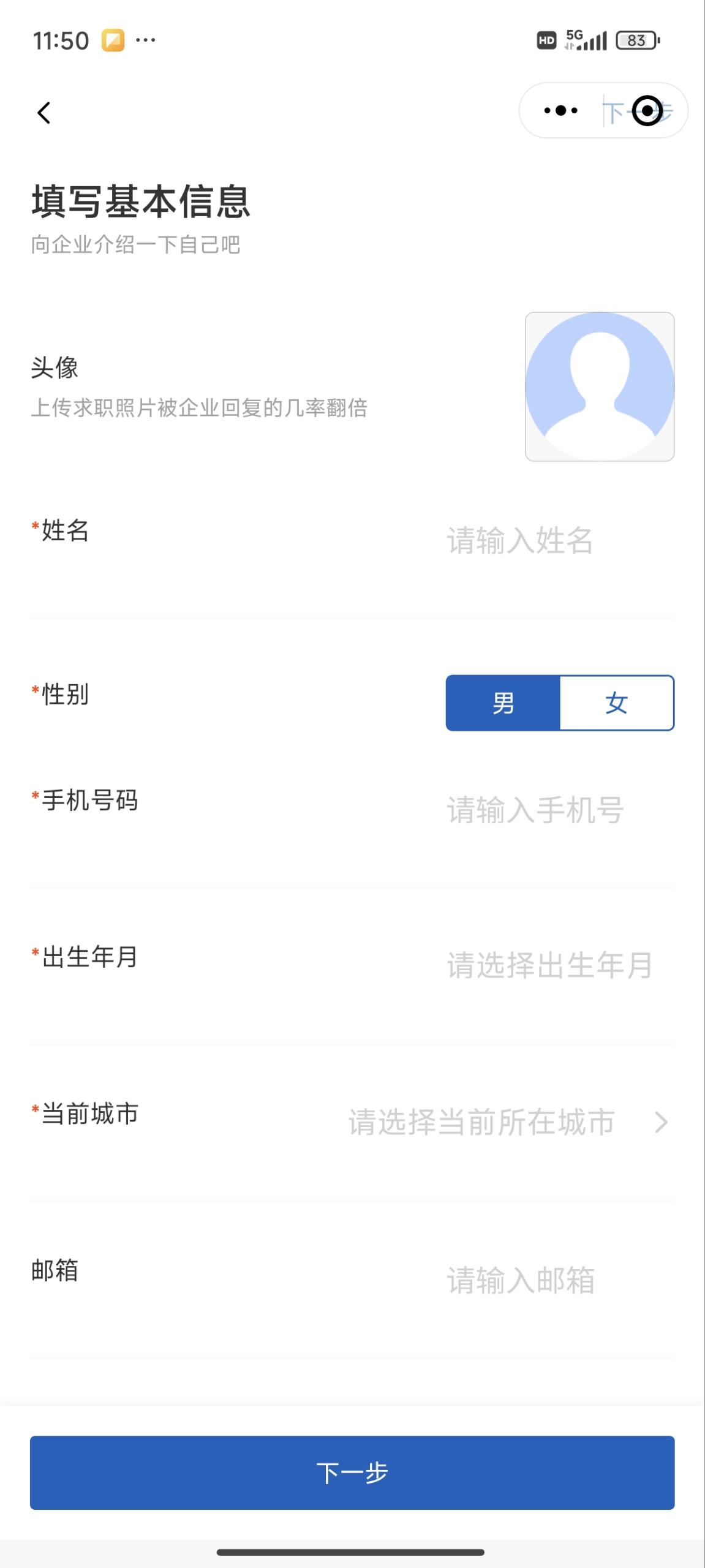
Task: Select 女 as gender
Action: pyautogui.click(x=617, y=703)
